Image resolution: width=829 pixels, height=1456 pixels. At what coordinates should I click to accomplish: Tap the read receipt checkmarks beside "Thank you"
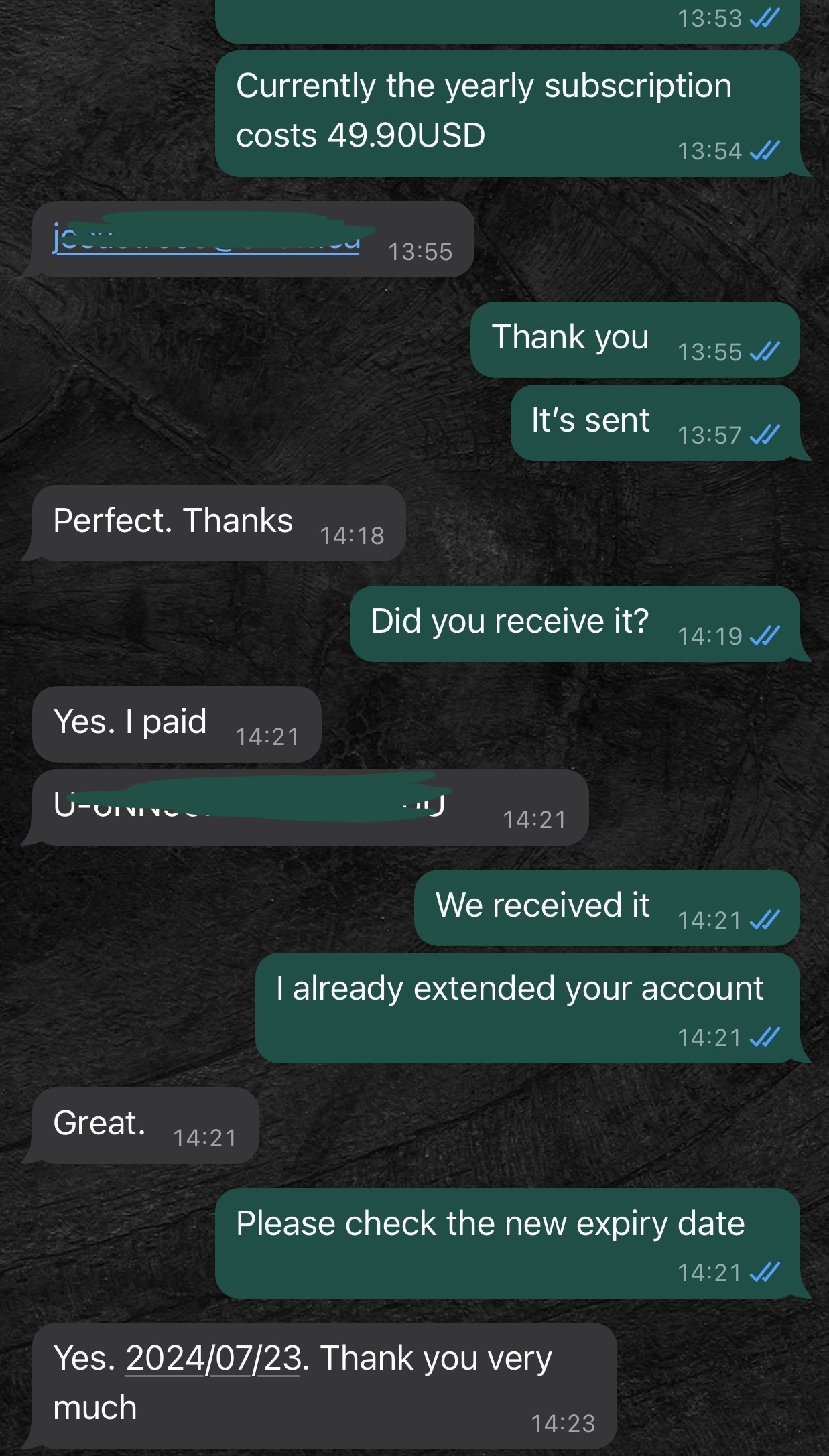[x=767, y=350]
